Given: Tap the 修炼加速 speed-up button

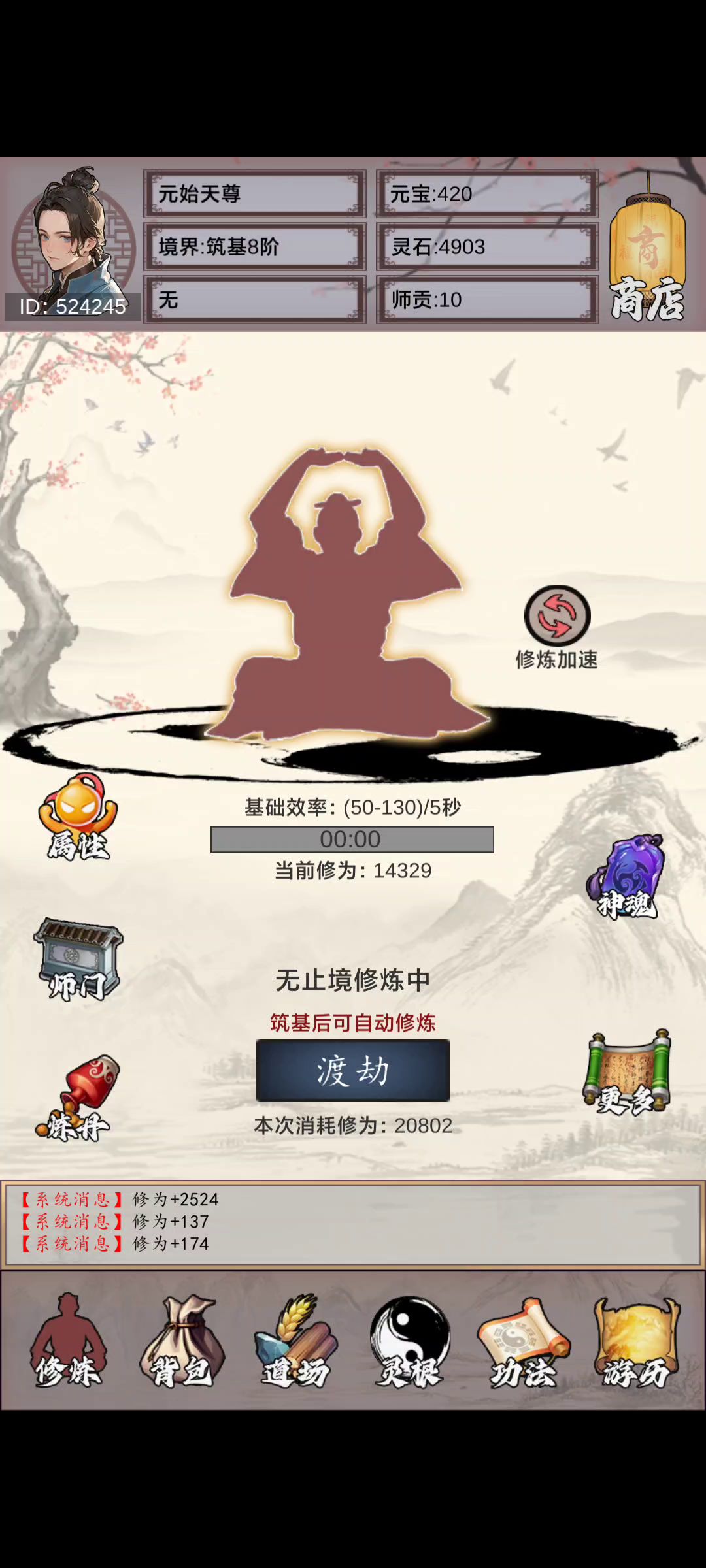Looking at the screenshot, I should [557, 617].
